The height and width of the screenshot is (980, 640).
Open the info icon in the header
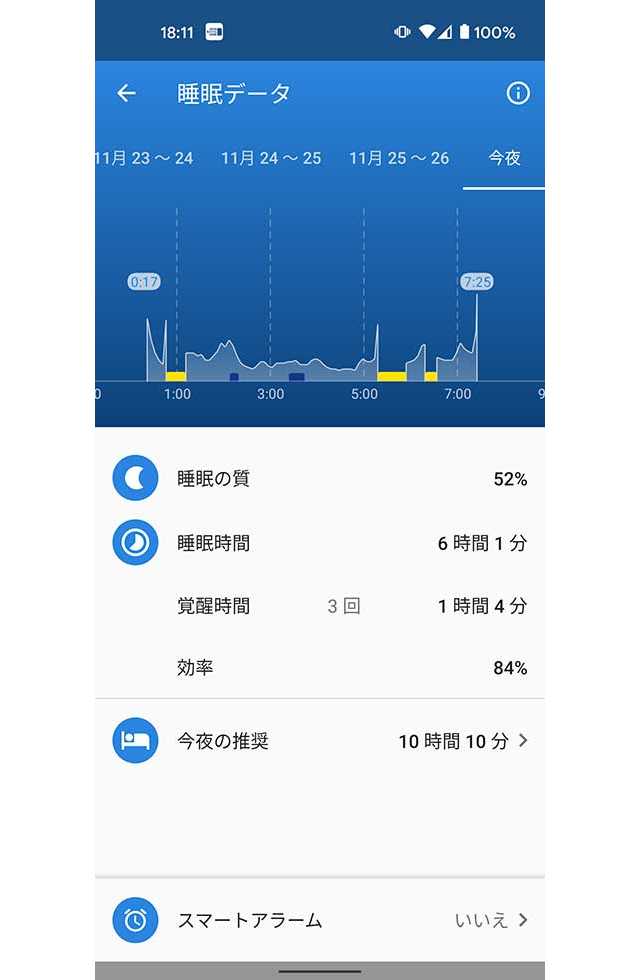tap(517, 93)
